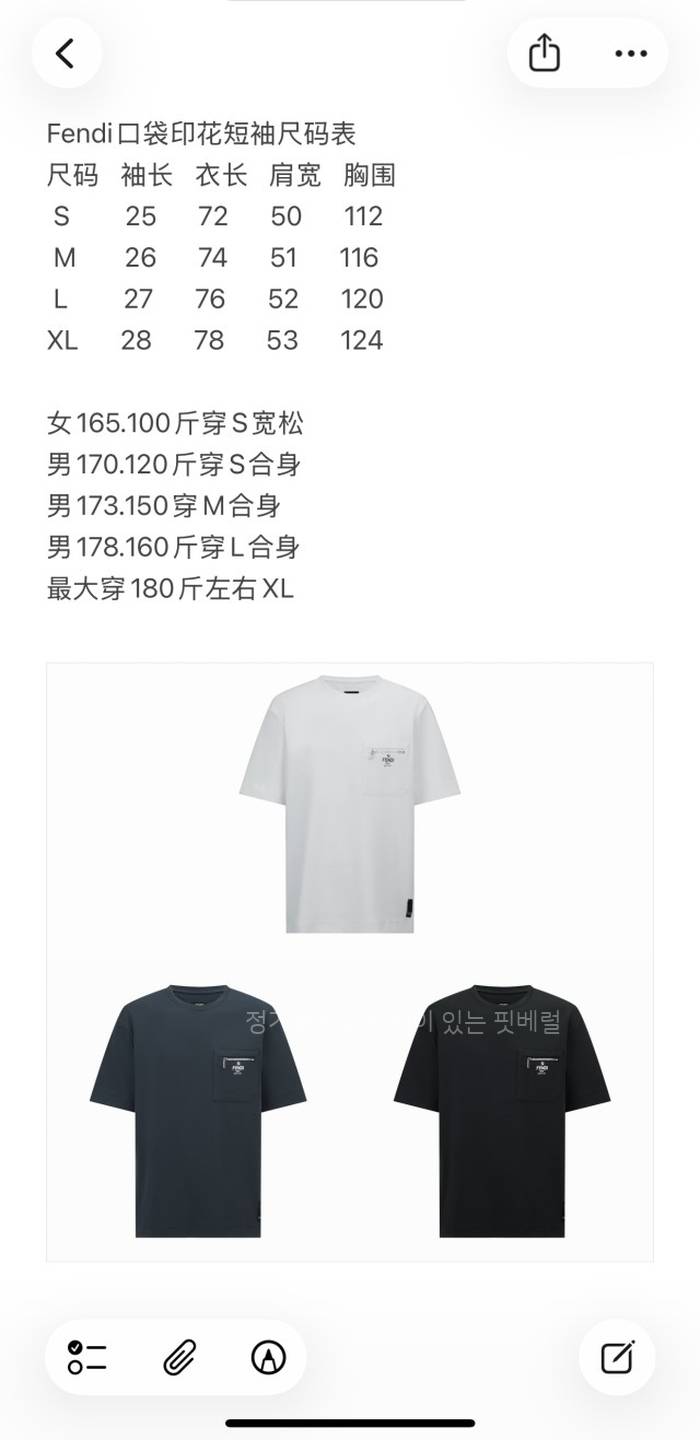700x1440 pixels.
Task: Compose a new note
Action: tap(617, 1357)
